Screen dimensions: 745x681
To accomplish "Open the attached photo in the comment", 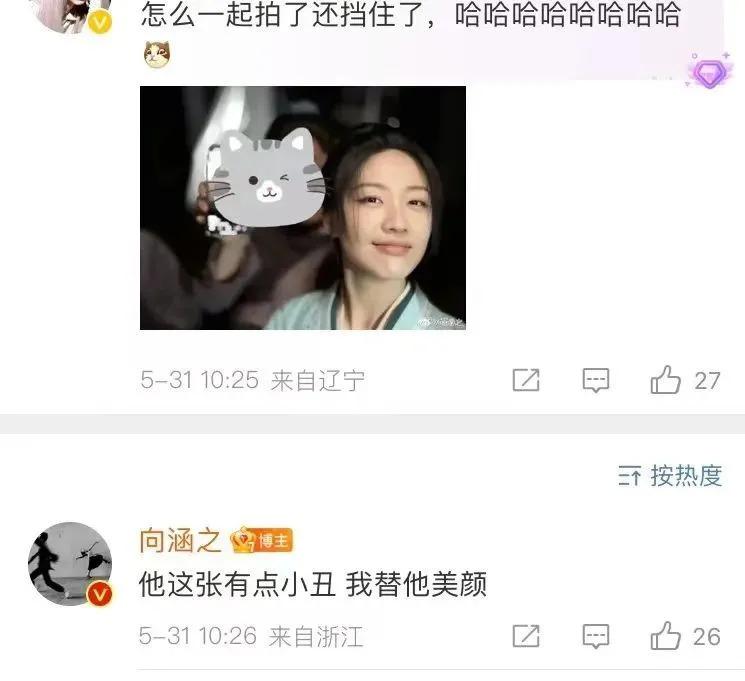I will click(x=302, y=208).
